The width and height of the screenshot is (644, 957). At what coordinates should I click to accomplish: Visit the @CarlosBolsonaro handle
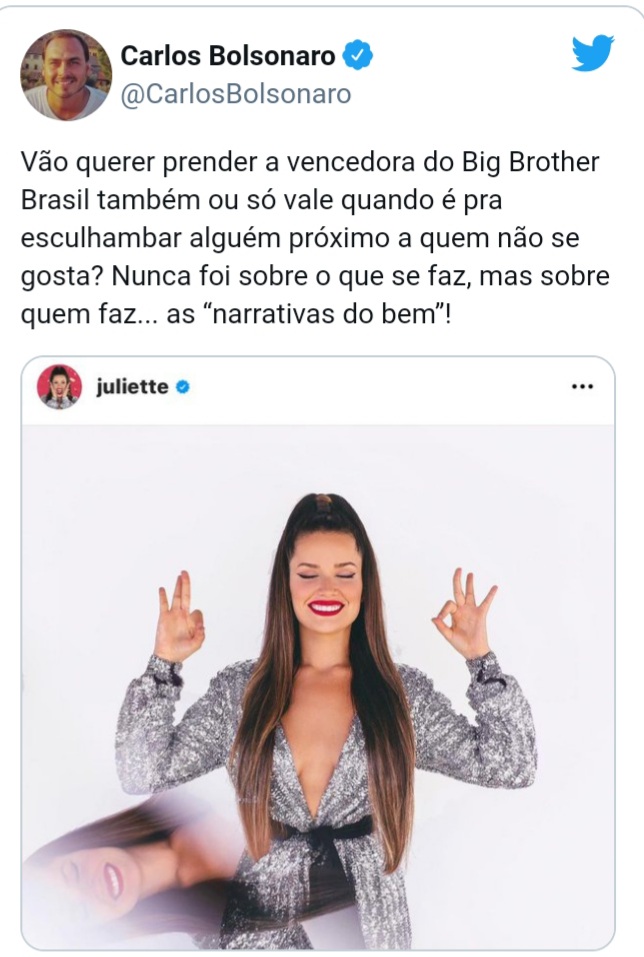236,94
